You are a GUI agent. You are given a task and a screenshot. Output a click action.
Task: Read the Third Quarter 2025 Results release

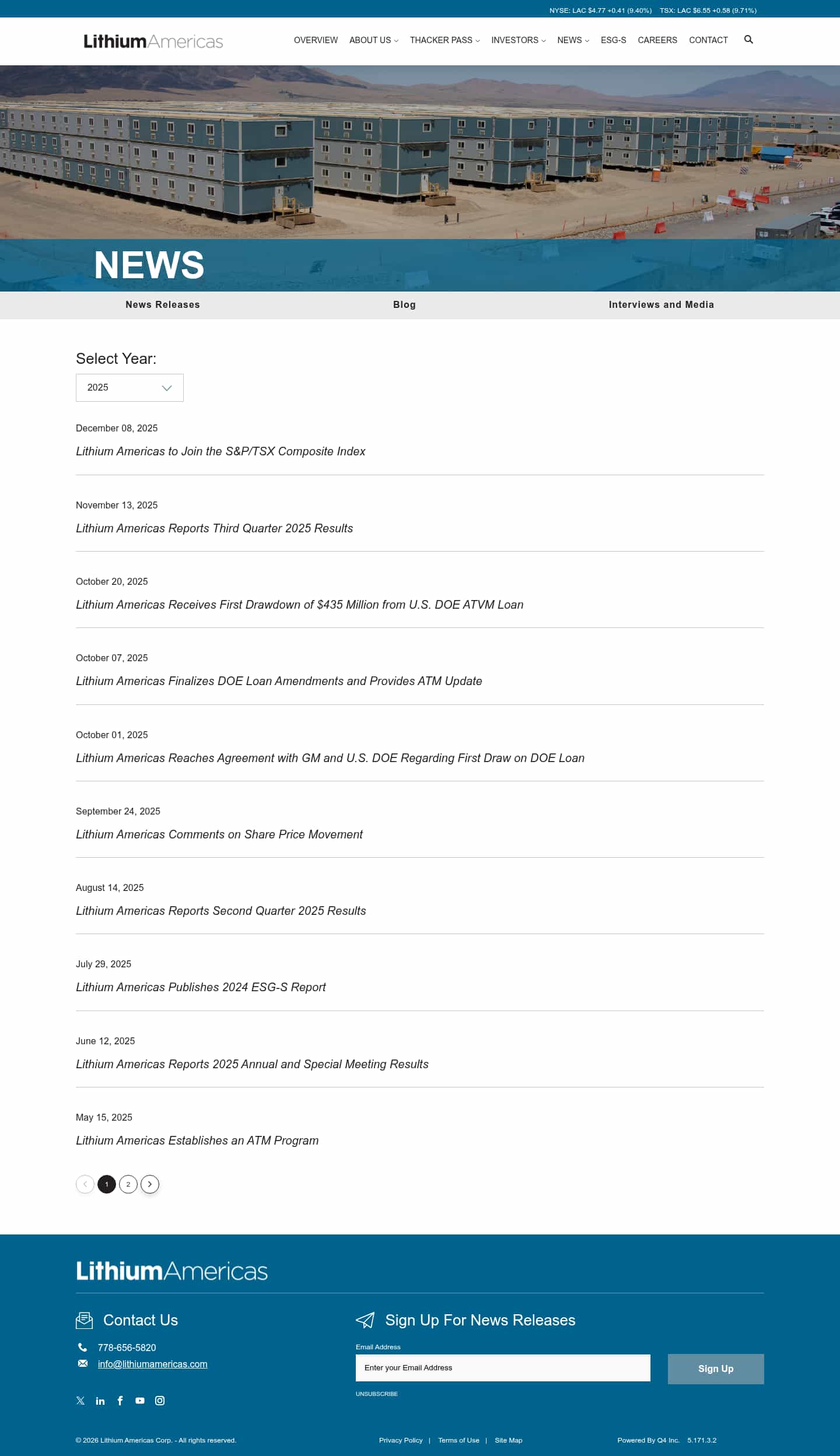tap(214, 528)
